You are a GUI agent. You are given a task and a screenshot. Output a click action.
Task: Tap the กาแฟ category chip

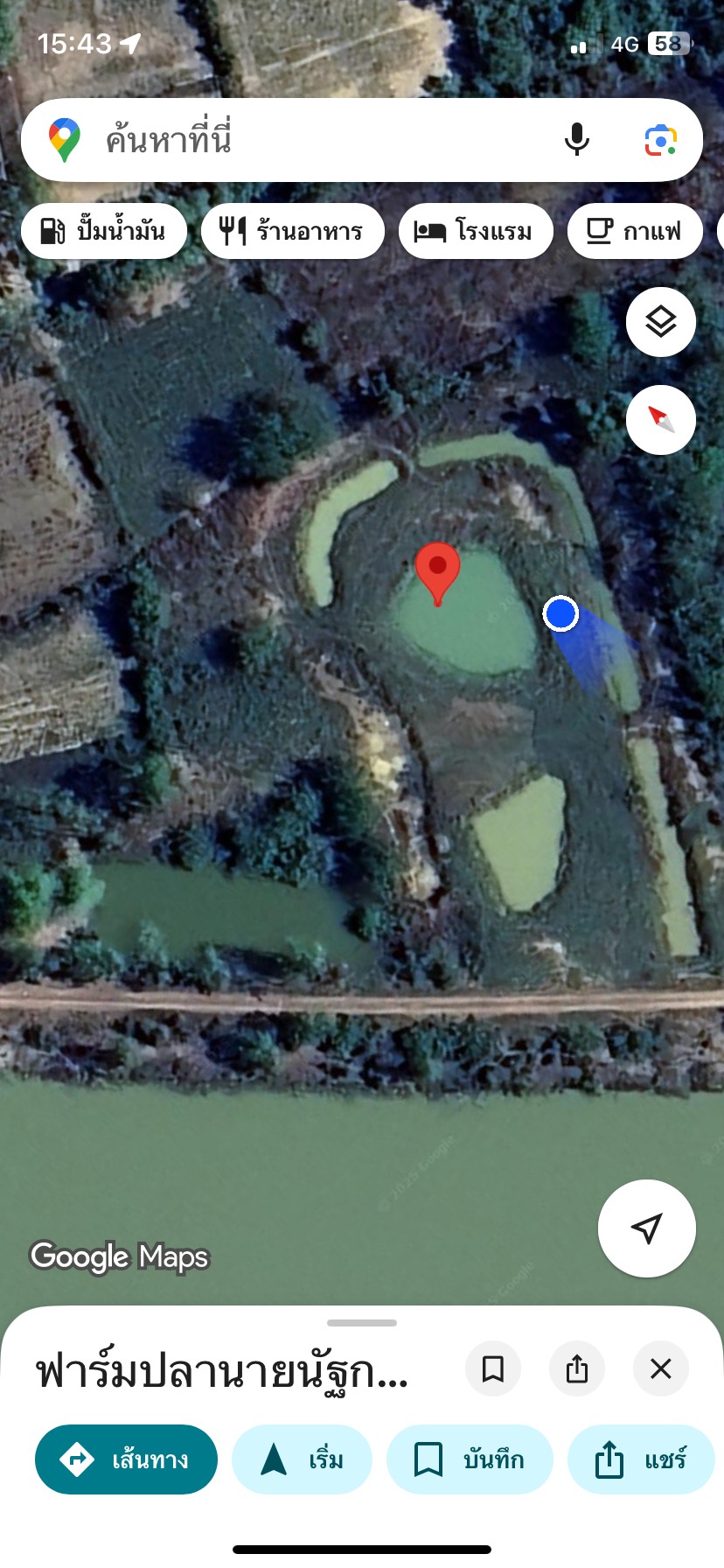[635, 231]
